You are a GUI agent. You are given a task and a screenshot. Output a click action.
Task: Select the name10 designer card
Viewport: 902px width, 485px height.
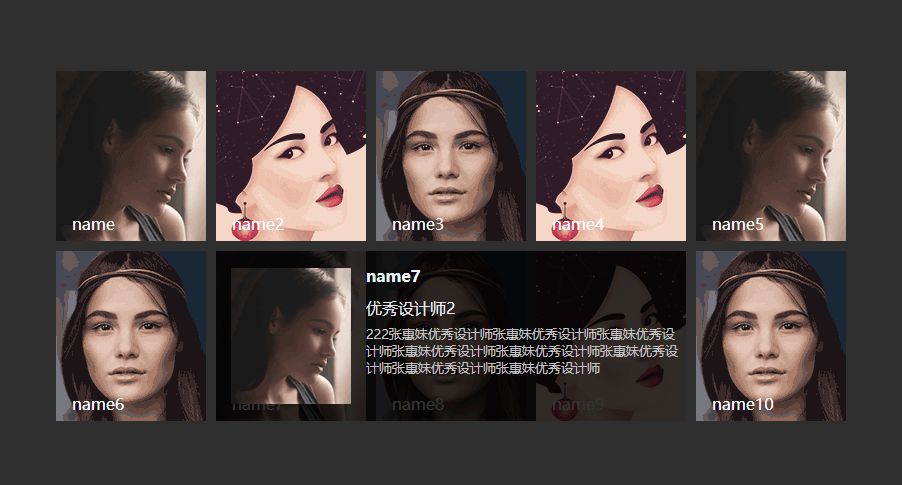771,335
